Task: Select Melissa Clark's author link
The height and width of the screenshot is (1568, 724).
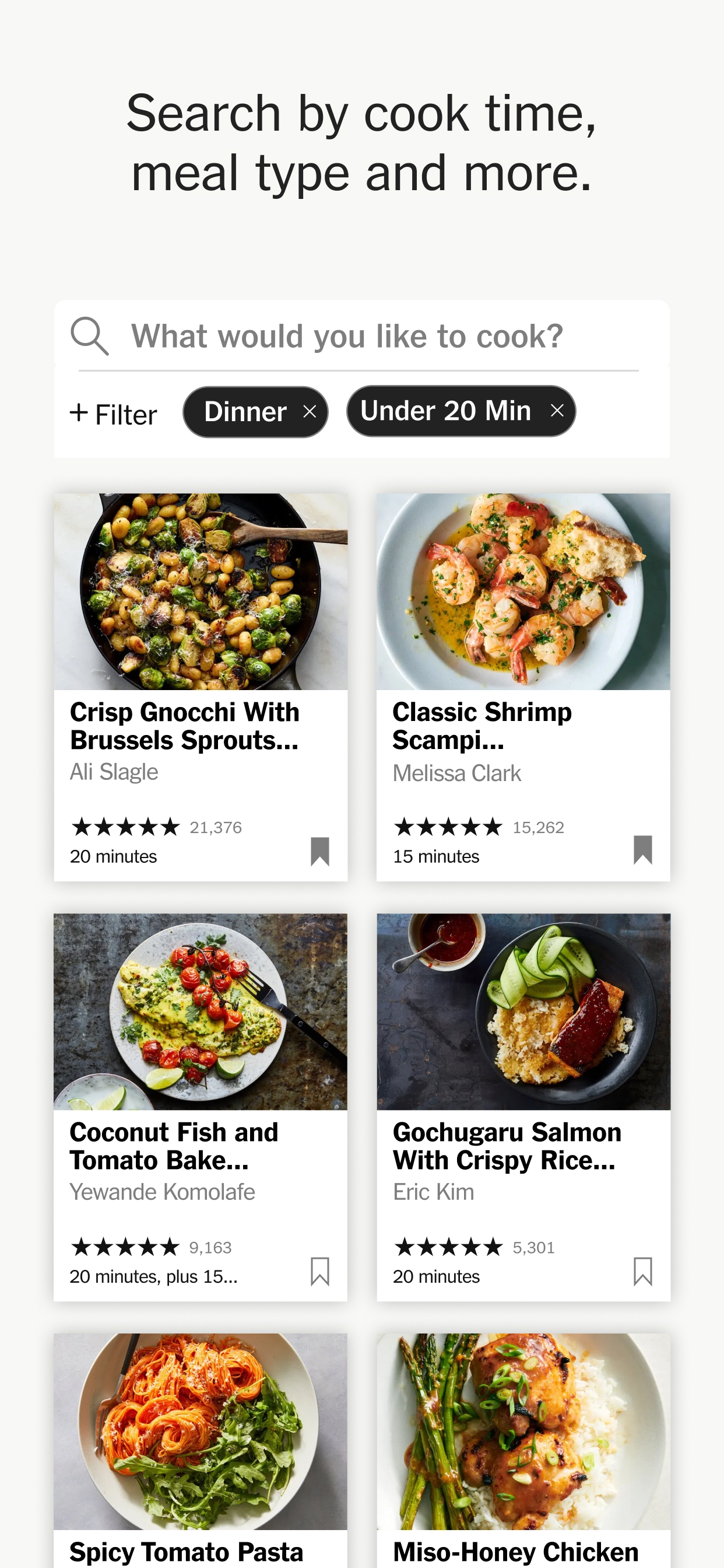Action: coord(457,773)
